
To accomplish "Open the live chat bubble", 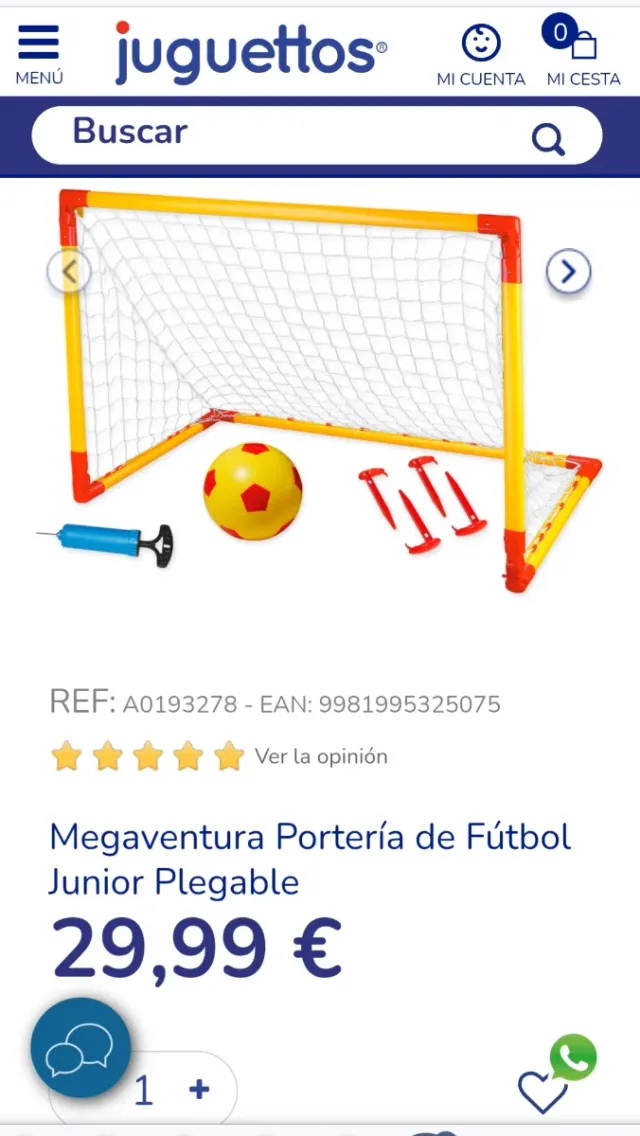I will point(81,1048).
